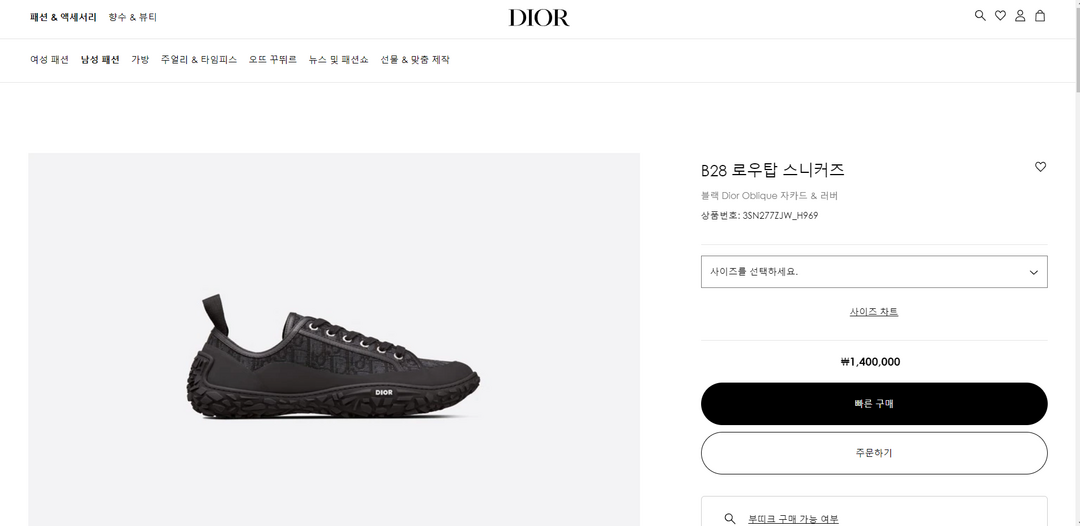Open 주얼리 & 타임피스 menu

tap(199, 60)
